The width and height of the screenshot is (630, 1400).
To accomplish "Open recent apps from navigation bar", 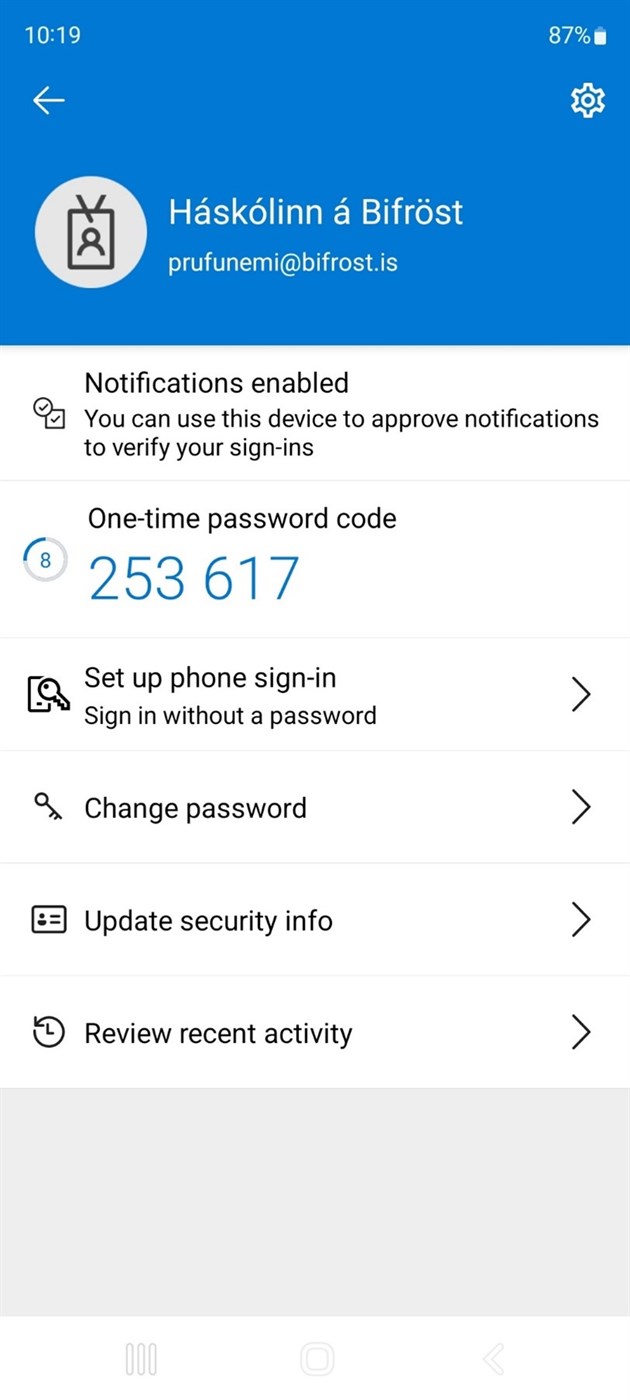I will [x=141, y=1359].
